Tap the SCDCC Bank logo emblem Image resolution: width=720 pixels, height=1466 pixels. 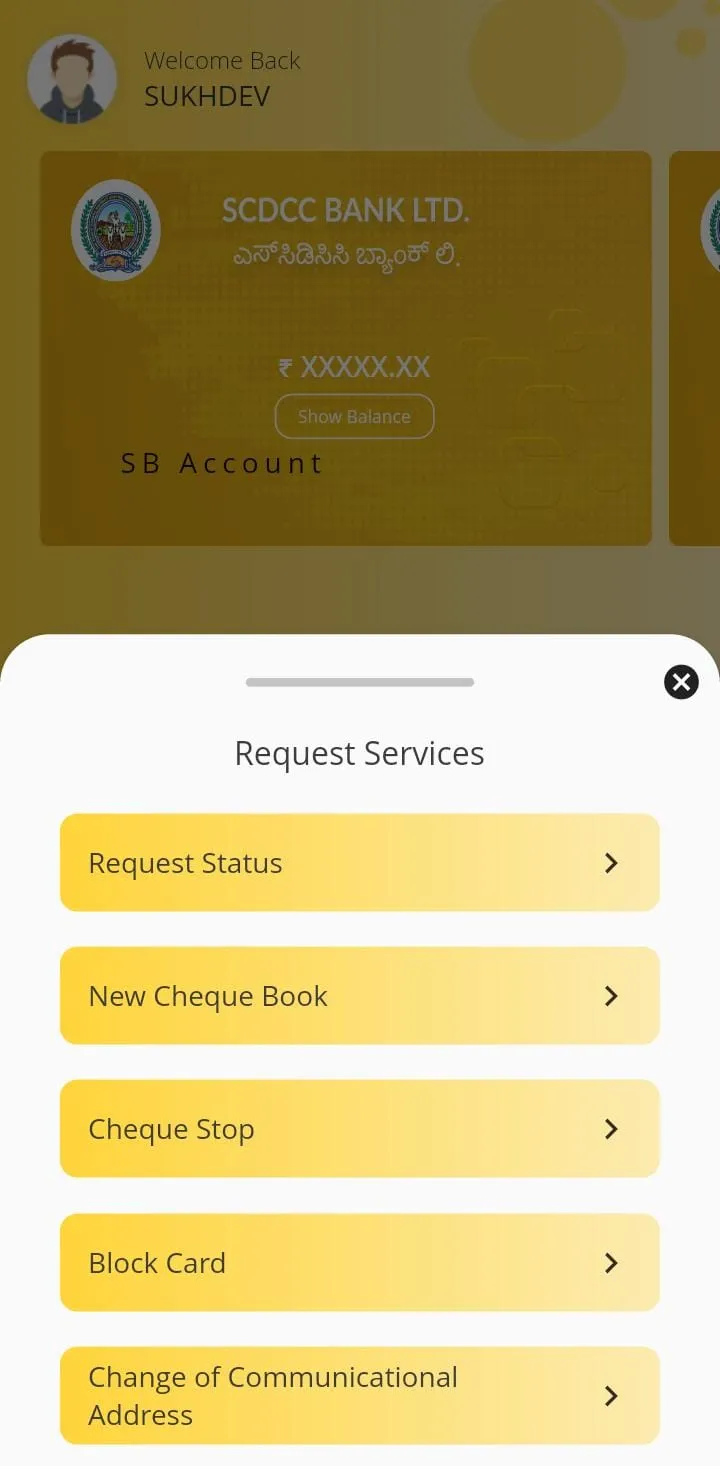point(115,230)
